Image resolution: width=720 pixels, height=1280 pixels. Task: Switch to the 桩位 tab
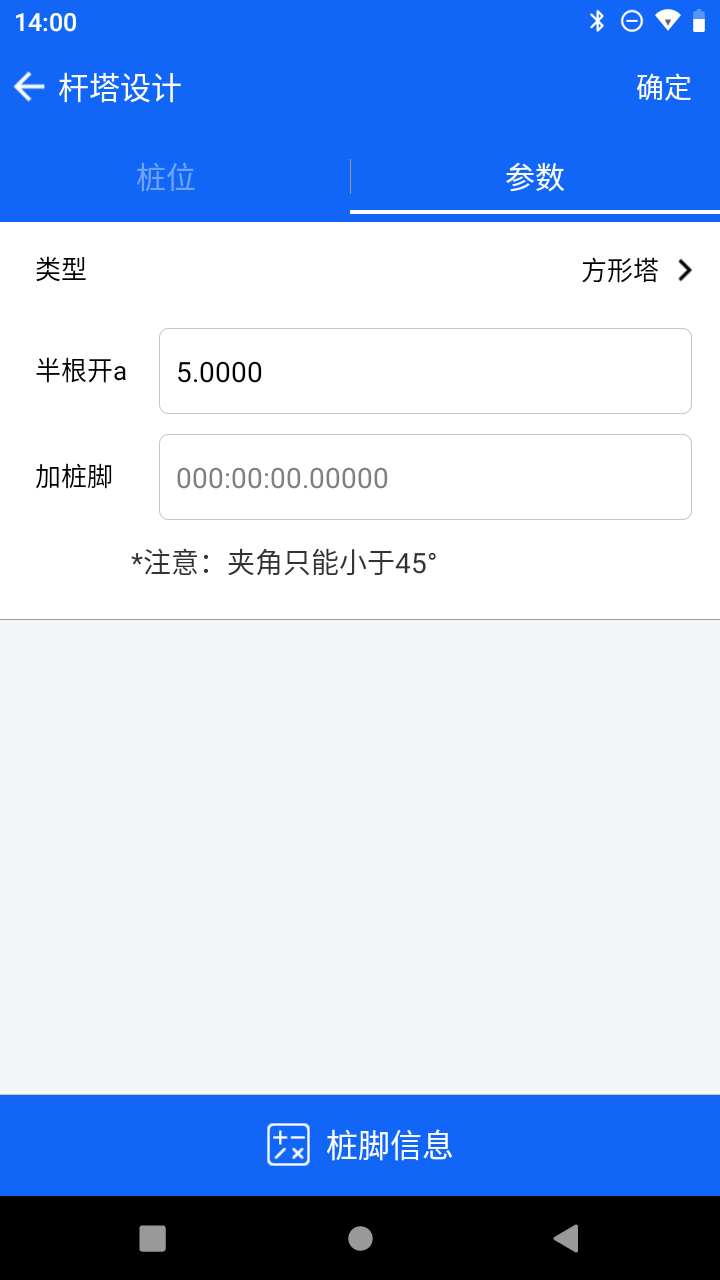click(x=166, y=177)
